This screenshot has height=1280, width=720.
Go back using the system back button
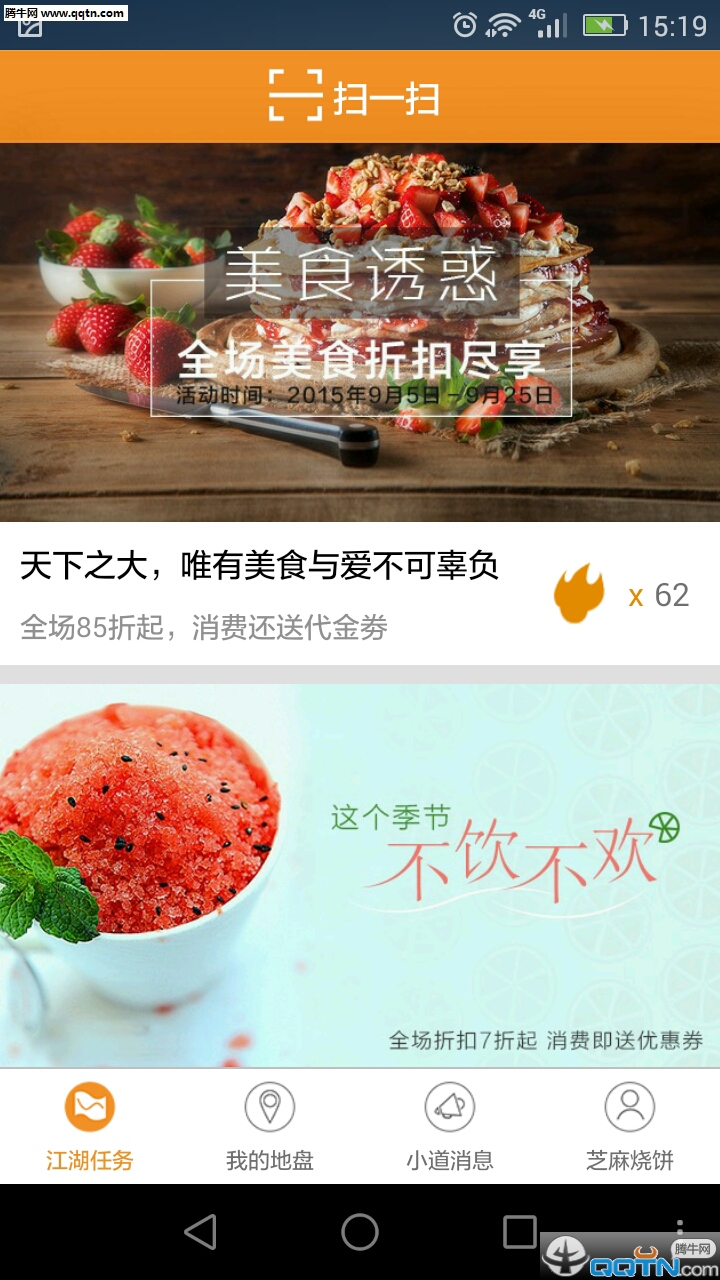click(200, 1232)
